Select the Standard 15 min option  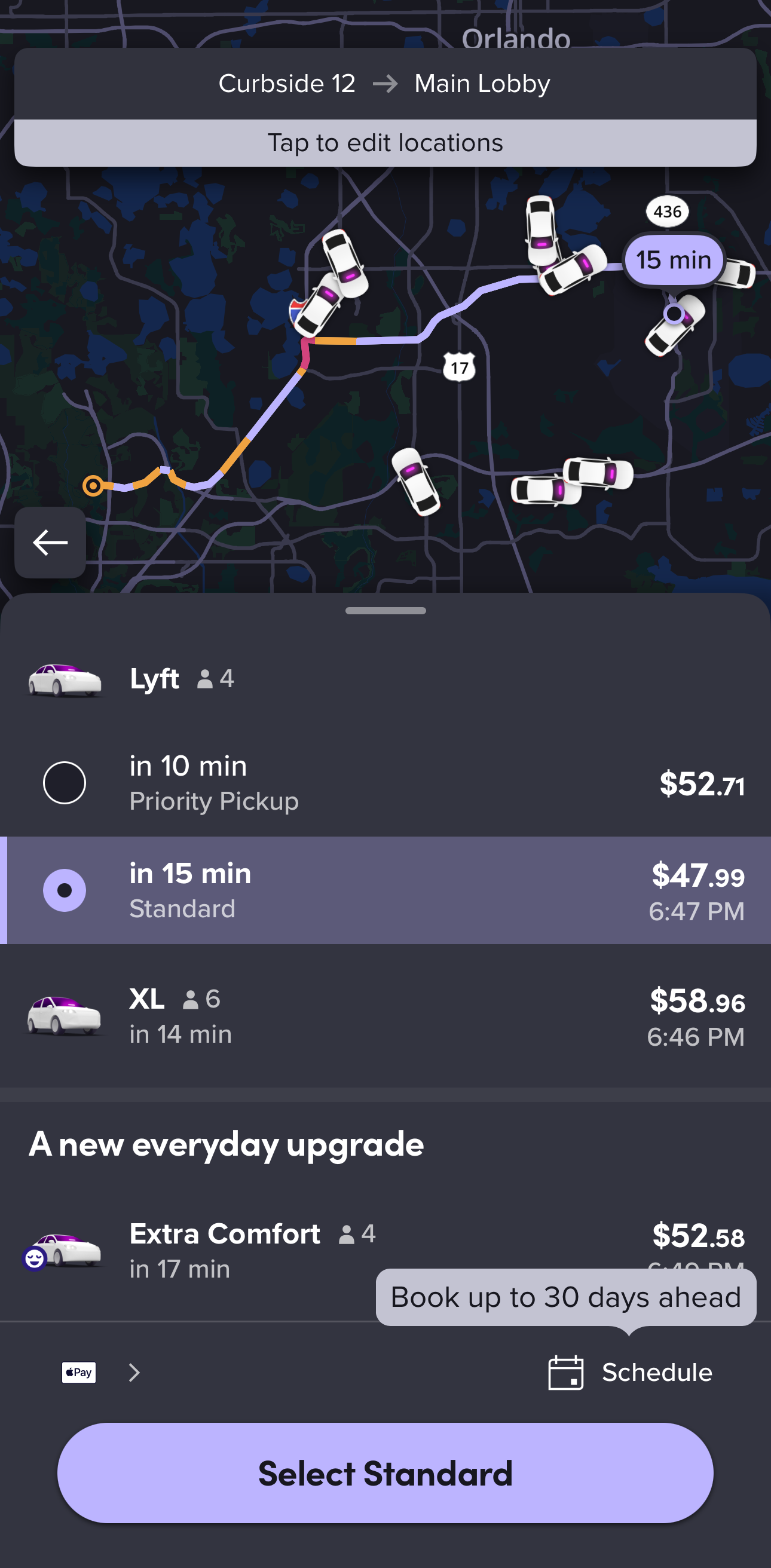coord(385,890)
